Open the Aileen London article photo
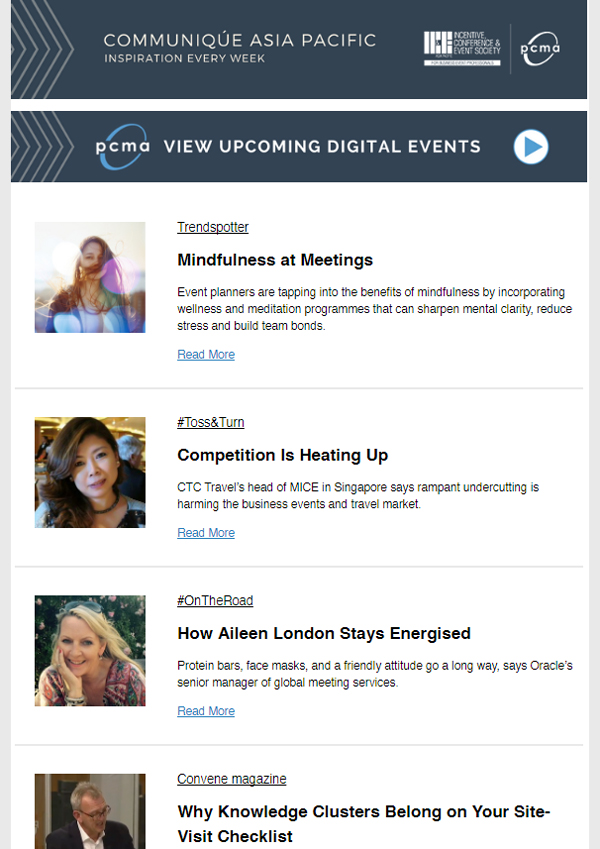The width and height of the screenshot is (600, 849). [x=90, y=650]
